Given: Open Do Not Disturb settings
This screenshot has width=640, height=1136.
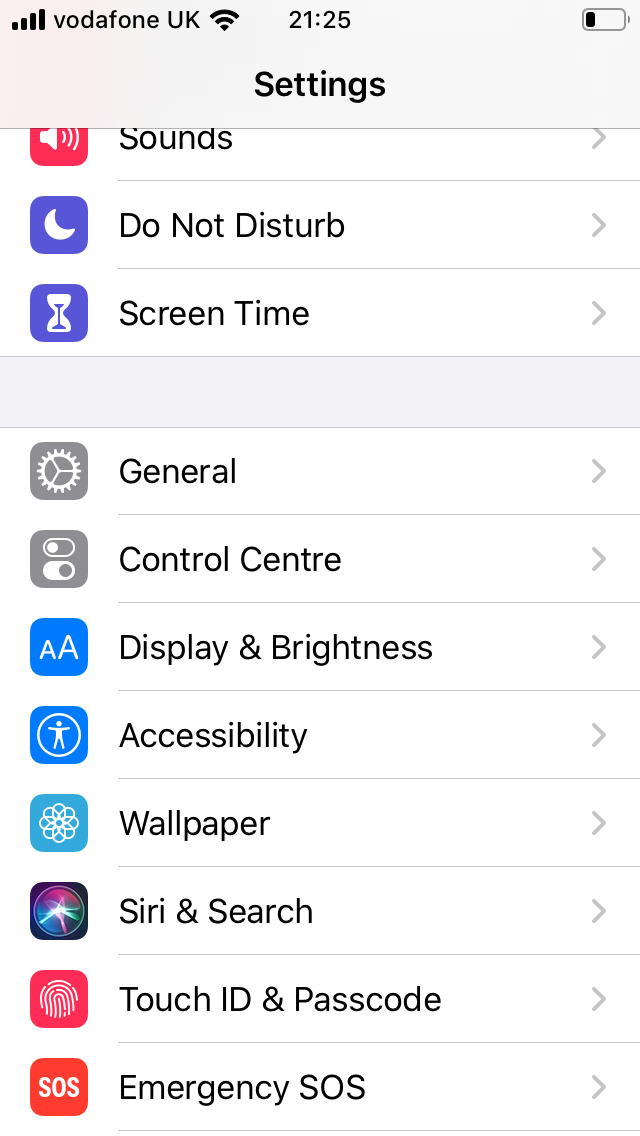Looking at the screenshot, I should coord(320,225).
